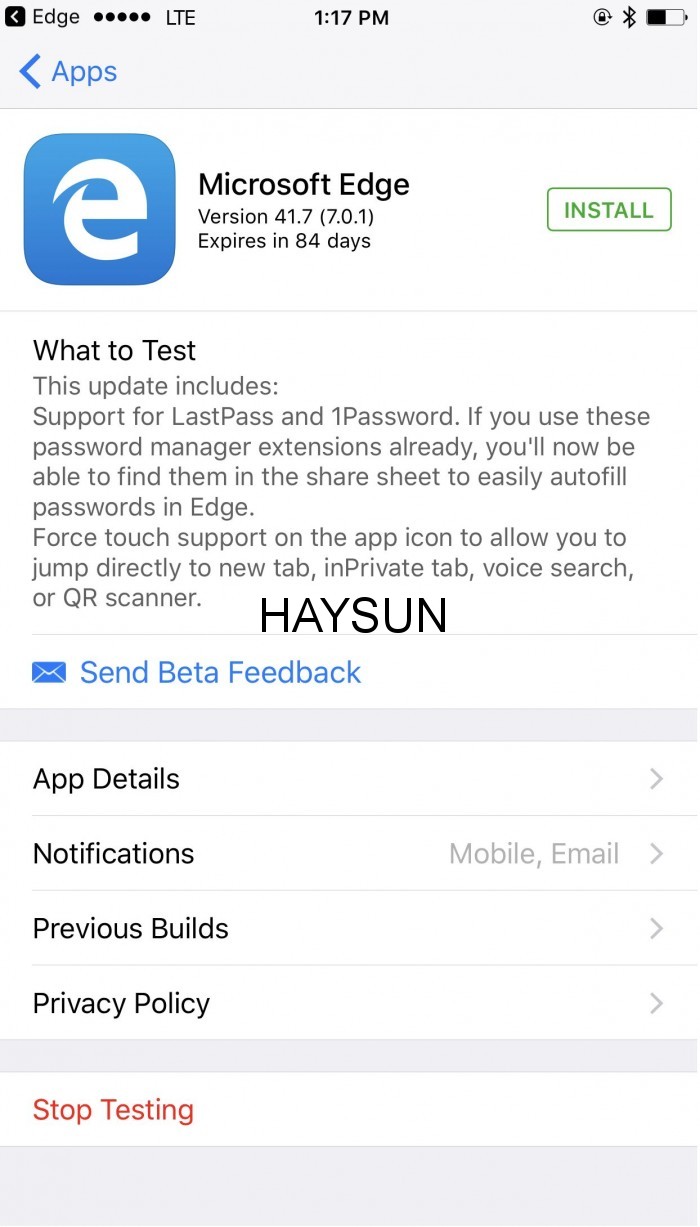The width and height of the screenshot is (700, 1227).
Task: Tap Stop Testing
Action: click(113, 1109)
